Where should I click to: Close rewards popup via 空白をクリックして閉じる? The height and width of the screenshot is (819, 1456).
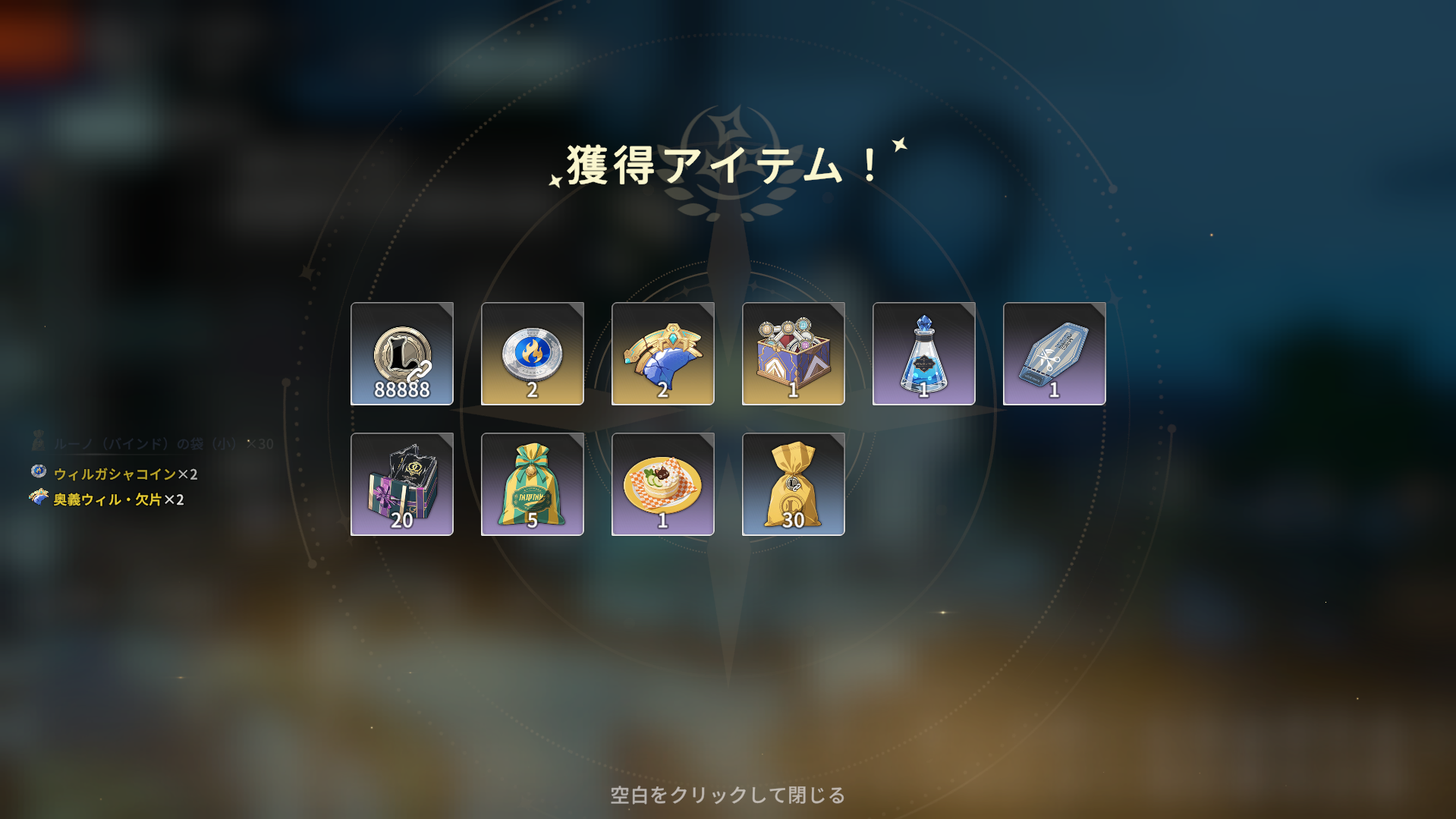coord(728,795)
